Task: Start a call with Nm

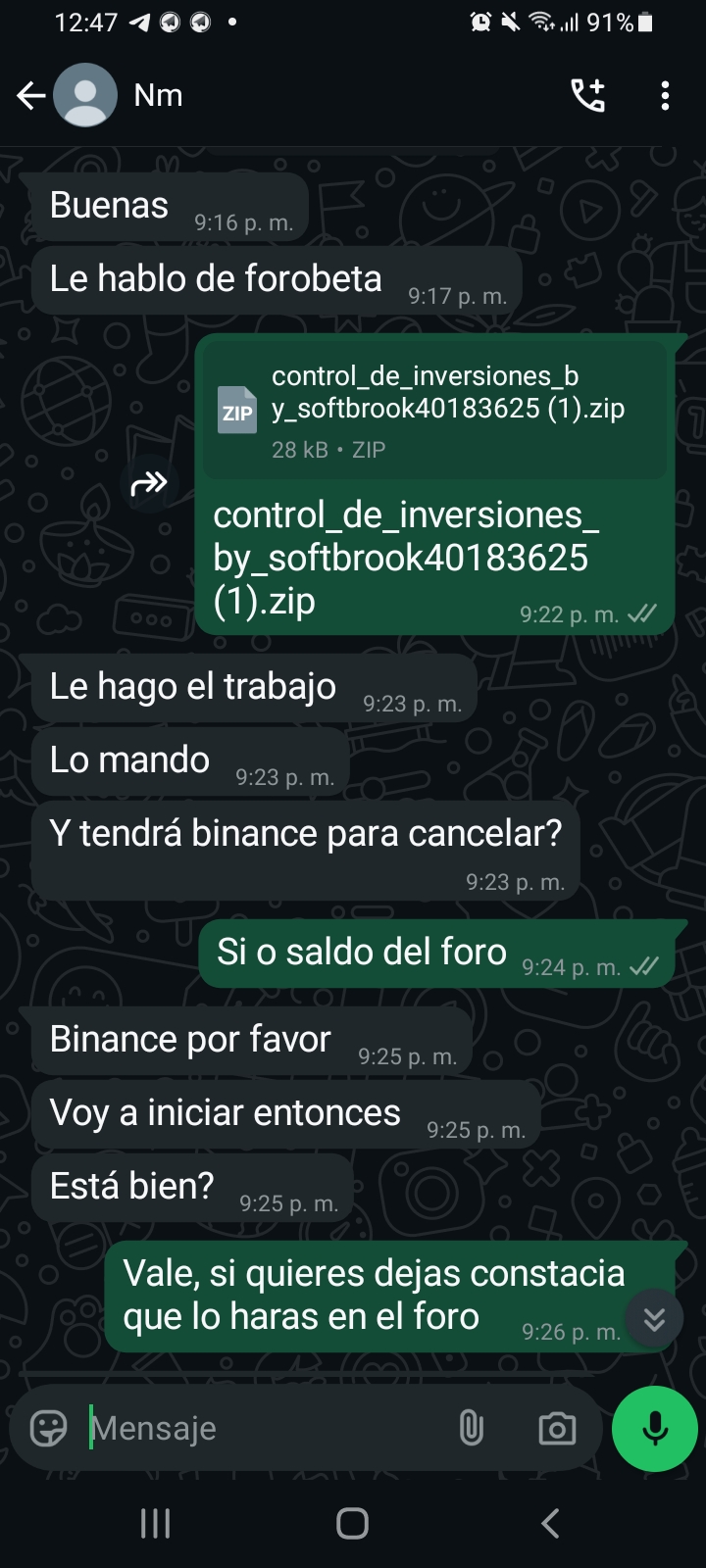Action: pos(588,95)
